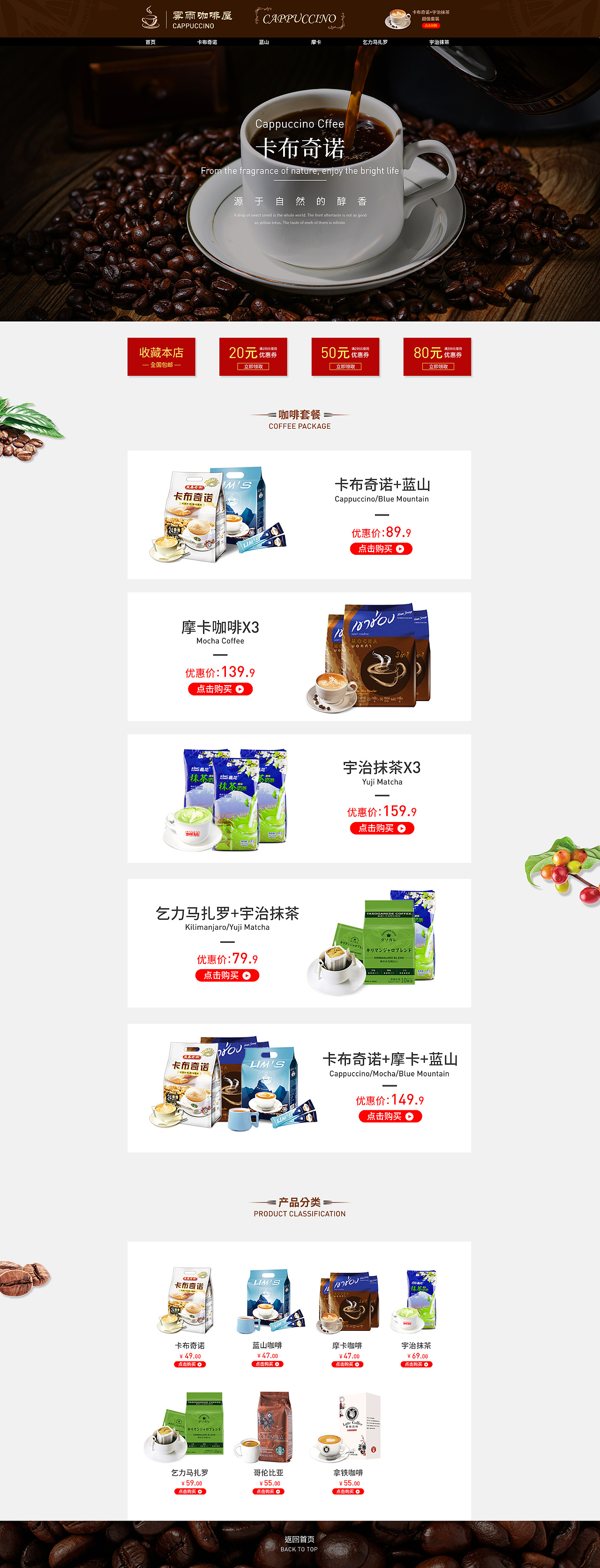
Task: Switch to the 卡布奇诺 tab
Action: point(207,42)
